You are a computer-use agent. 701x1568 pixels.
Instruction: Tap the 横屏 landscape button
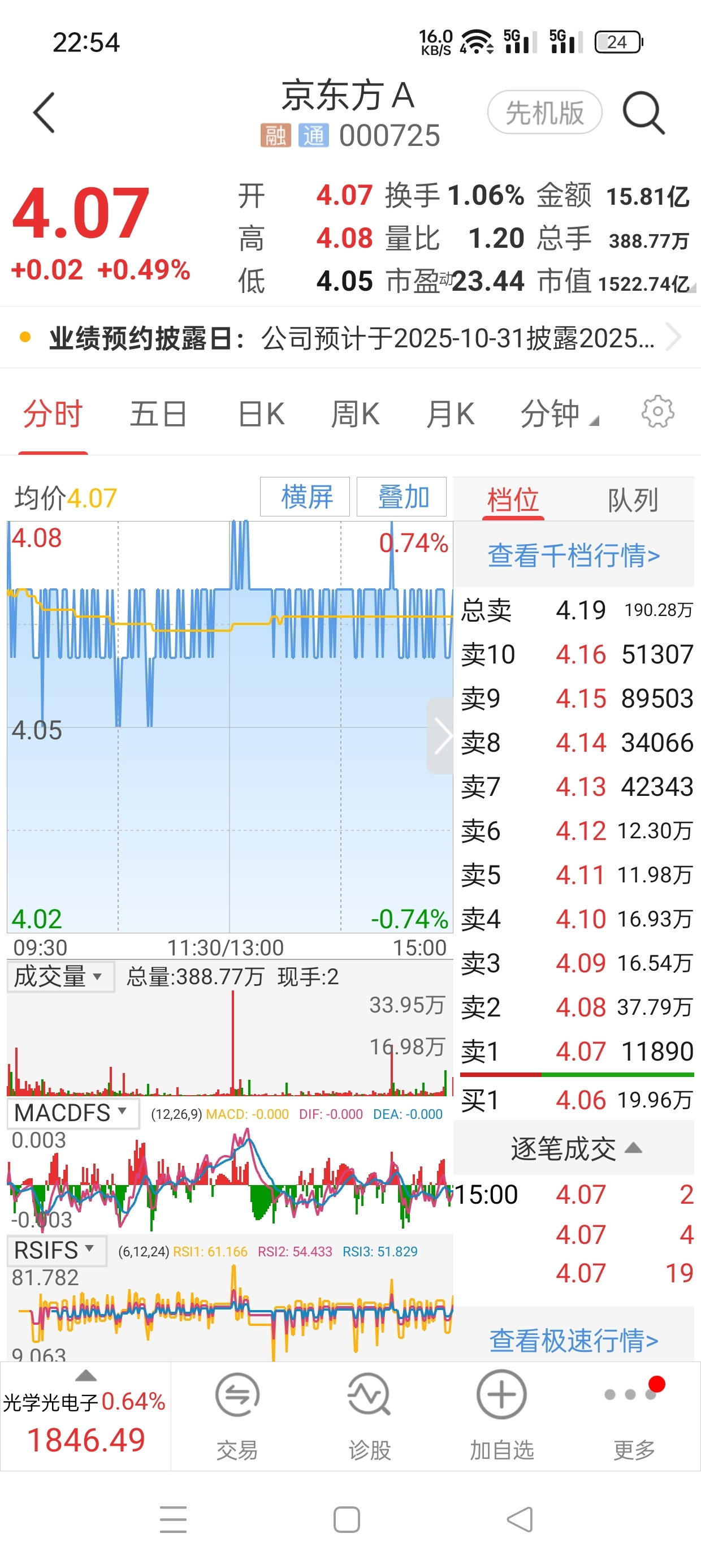(x=305, y=497)
